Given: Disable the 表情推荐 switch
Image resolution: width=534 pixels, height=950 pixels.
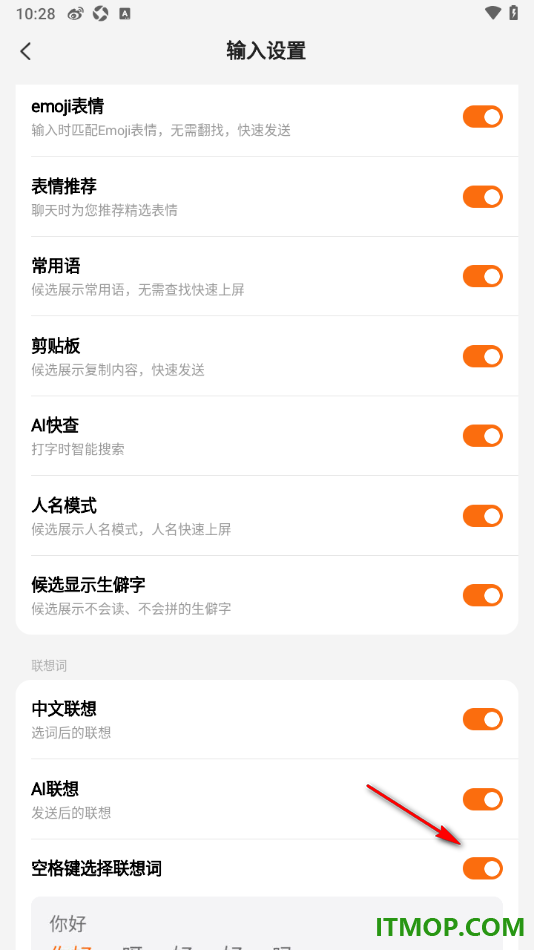Looking at the screenshot, I should click(x=482, y=196).
